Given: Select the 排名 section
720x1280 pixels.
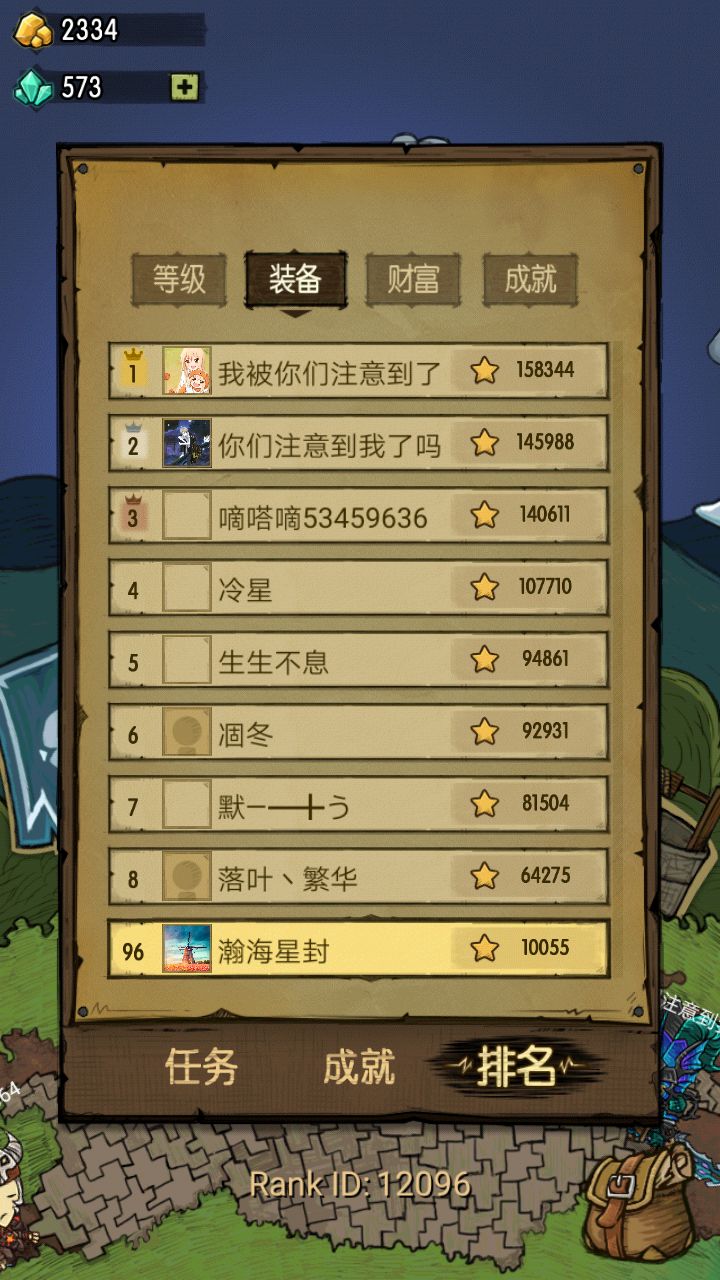Looking at the screenshot, I should (x=516, y=1067).
